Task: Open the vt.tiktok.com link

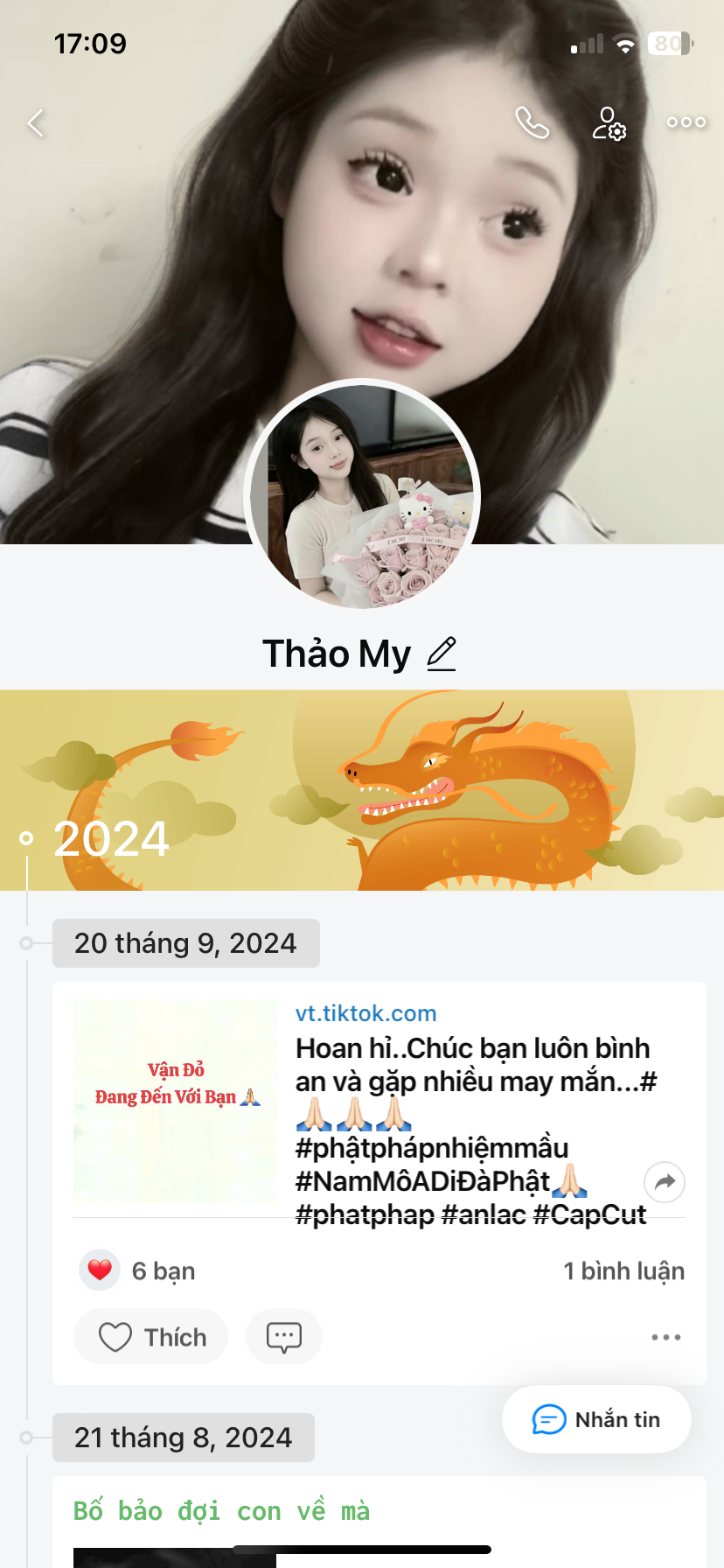Action: coord(365,1013)
